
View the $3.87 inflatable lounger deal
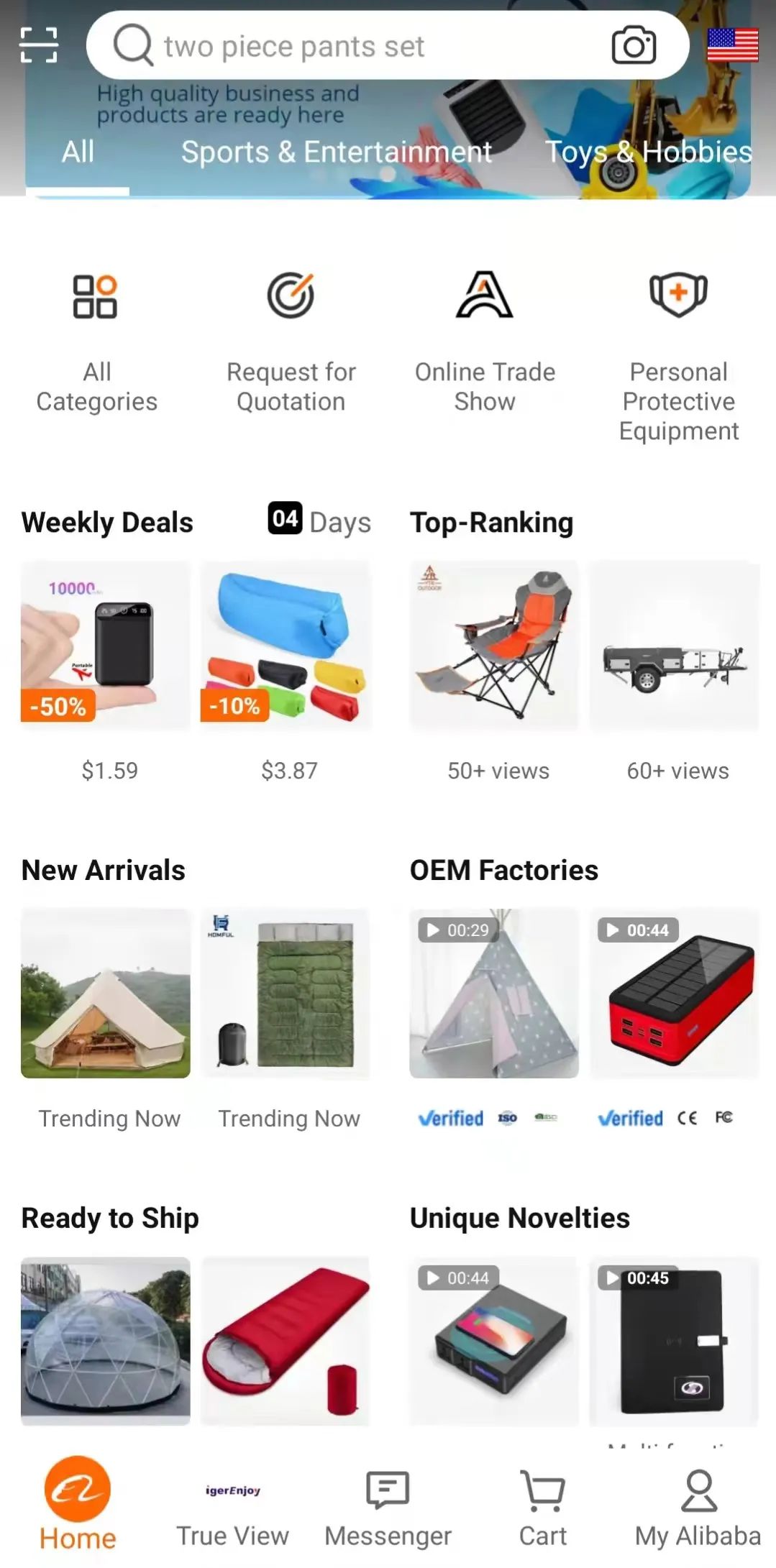click(x=286, y=646)
